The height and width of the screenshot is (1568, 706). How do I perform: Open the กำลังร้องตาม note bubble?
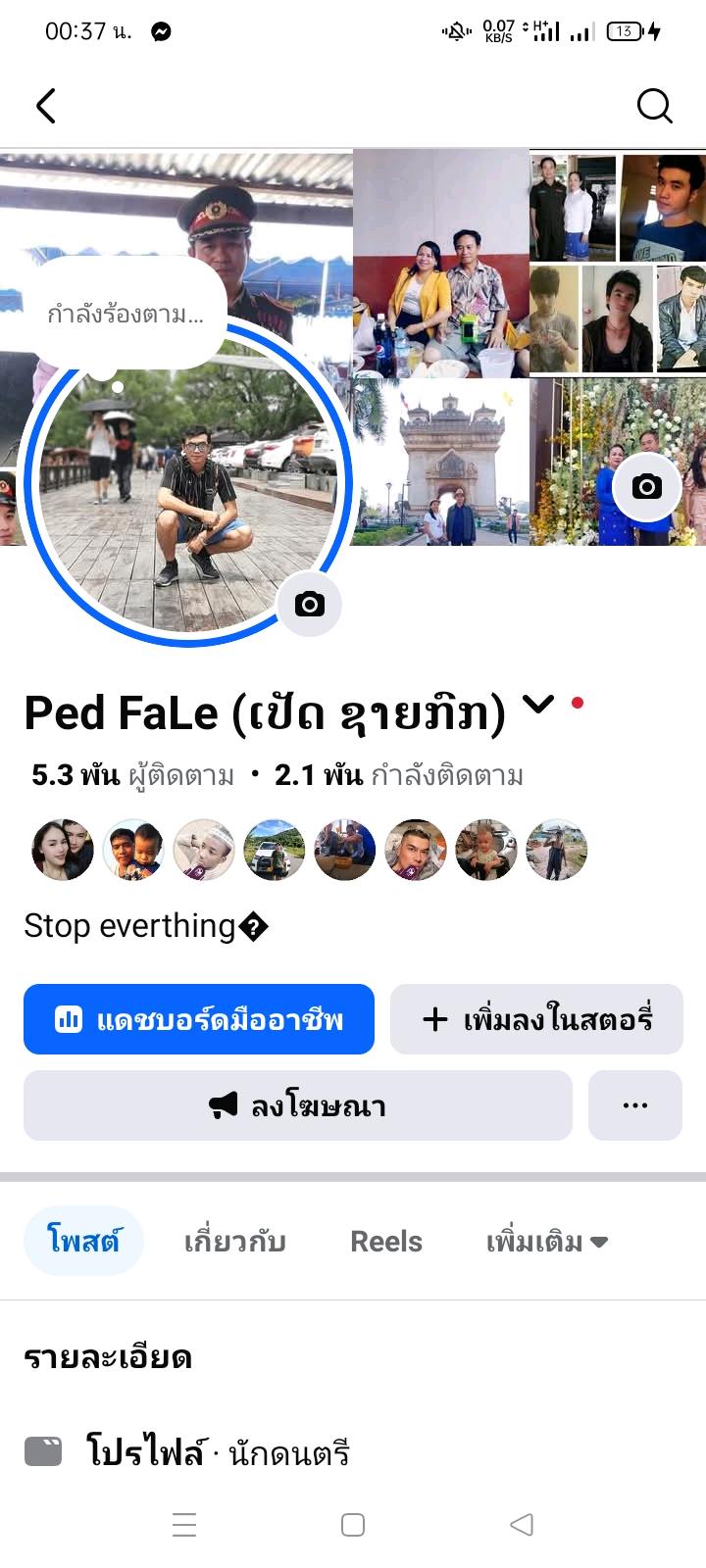(126, 315)
